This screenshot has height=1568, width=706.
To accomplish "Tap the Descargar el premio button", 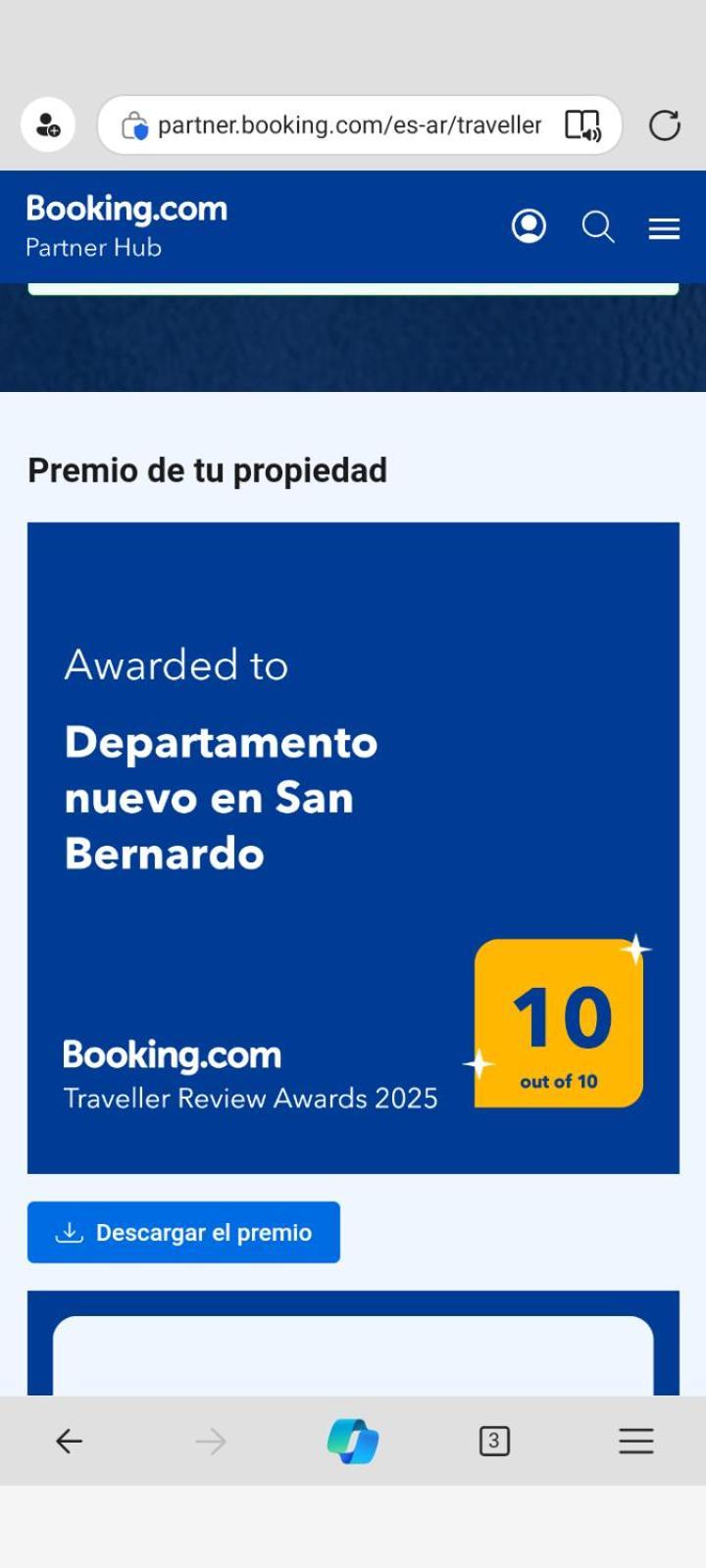I will click(x=183, y=1232).
